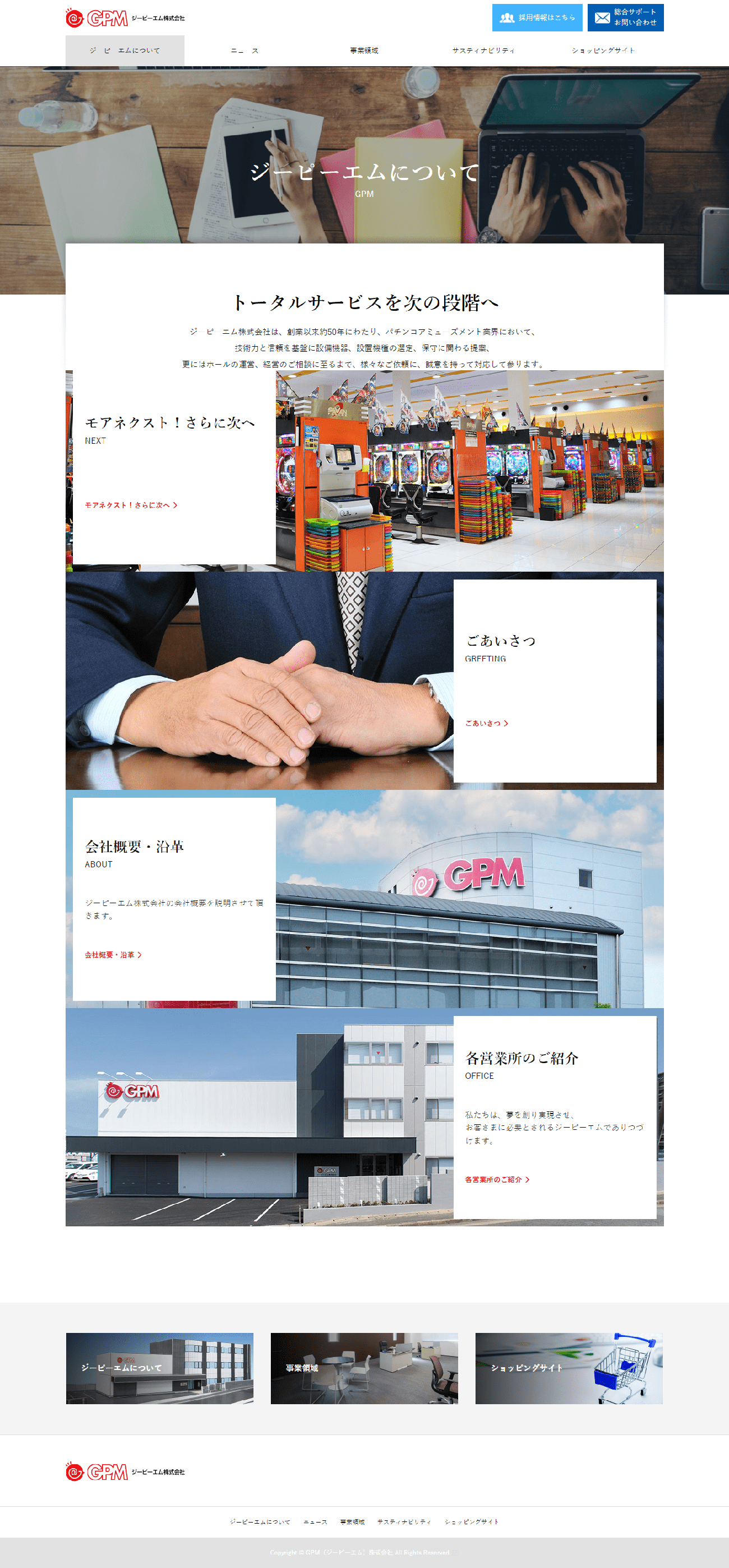Open the ショッピングサイト banner with the cart

[569, 1368]
